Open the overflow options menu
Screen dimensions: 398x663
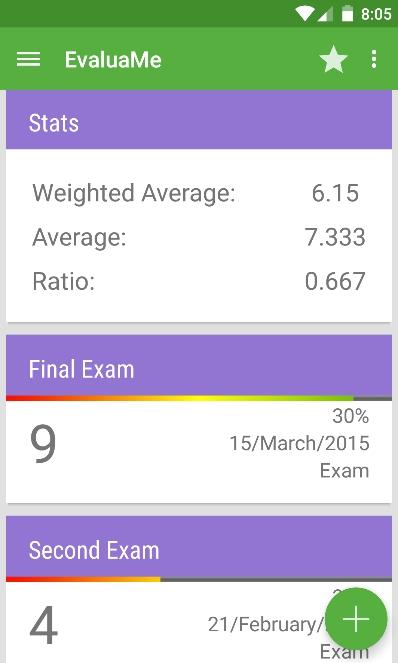point(373,59)
